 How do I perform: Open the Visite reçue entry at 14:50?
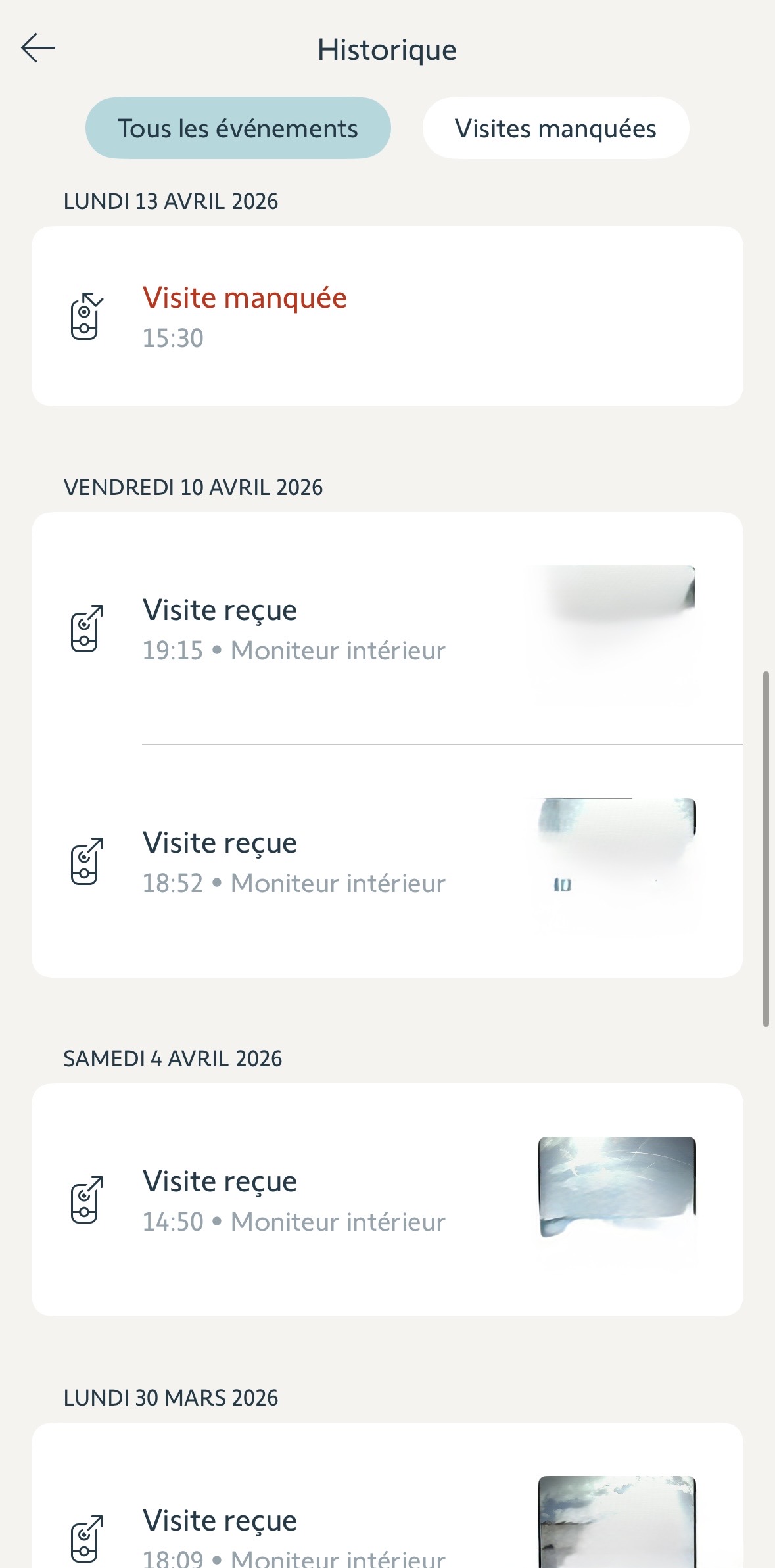tap(387, 1200)
